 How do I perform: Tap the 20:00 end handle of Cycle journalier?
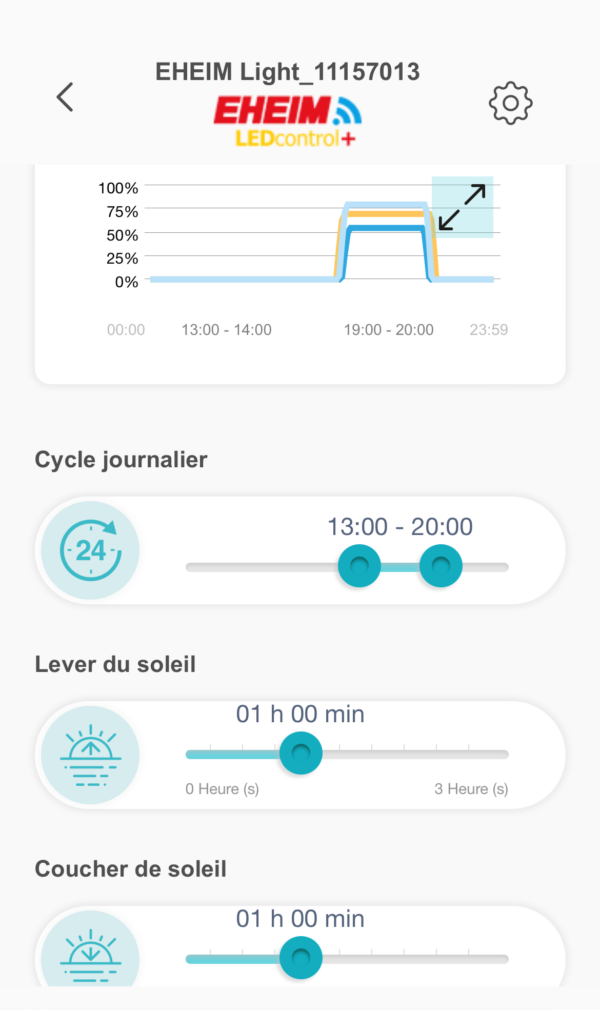440,566
